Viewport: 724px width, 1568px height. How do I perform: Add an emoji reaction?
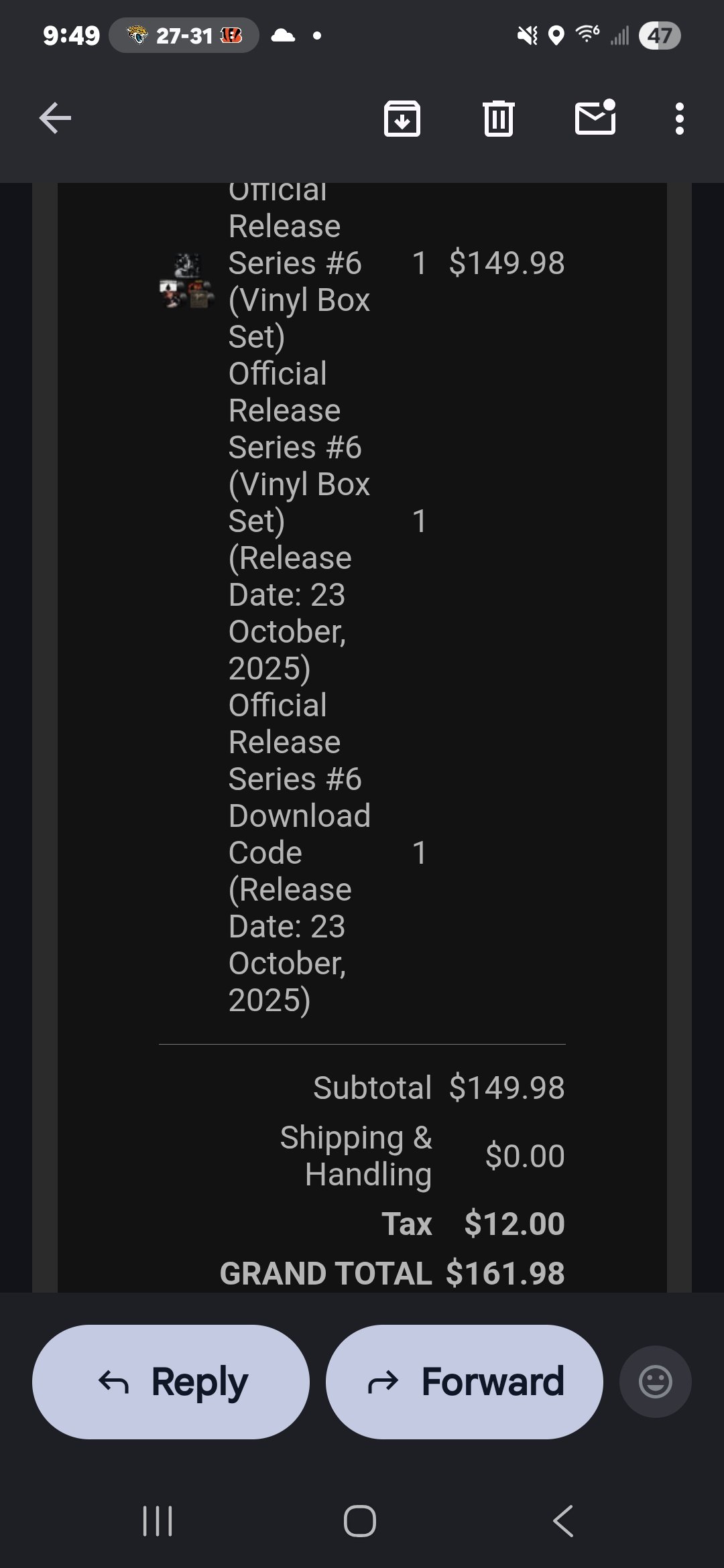click(656, 1382)
